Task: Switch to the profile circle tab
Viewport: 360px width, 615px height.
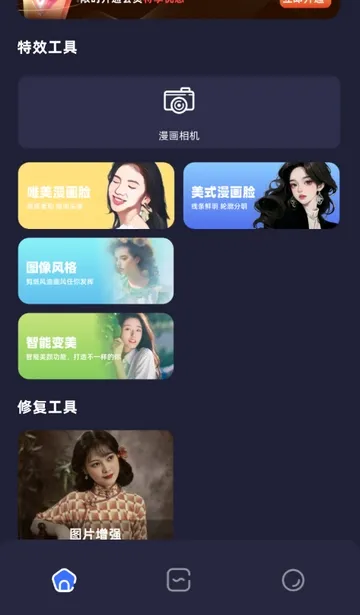Action: [293, 580]
